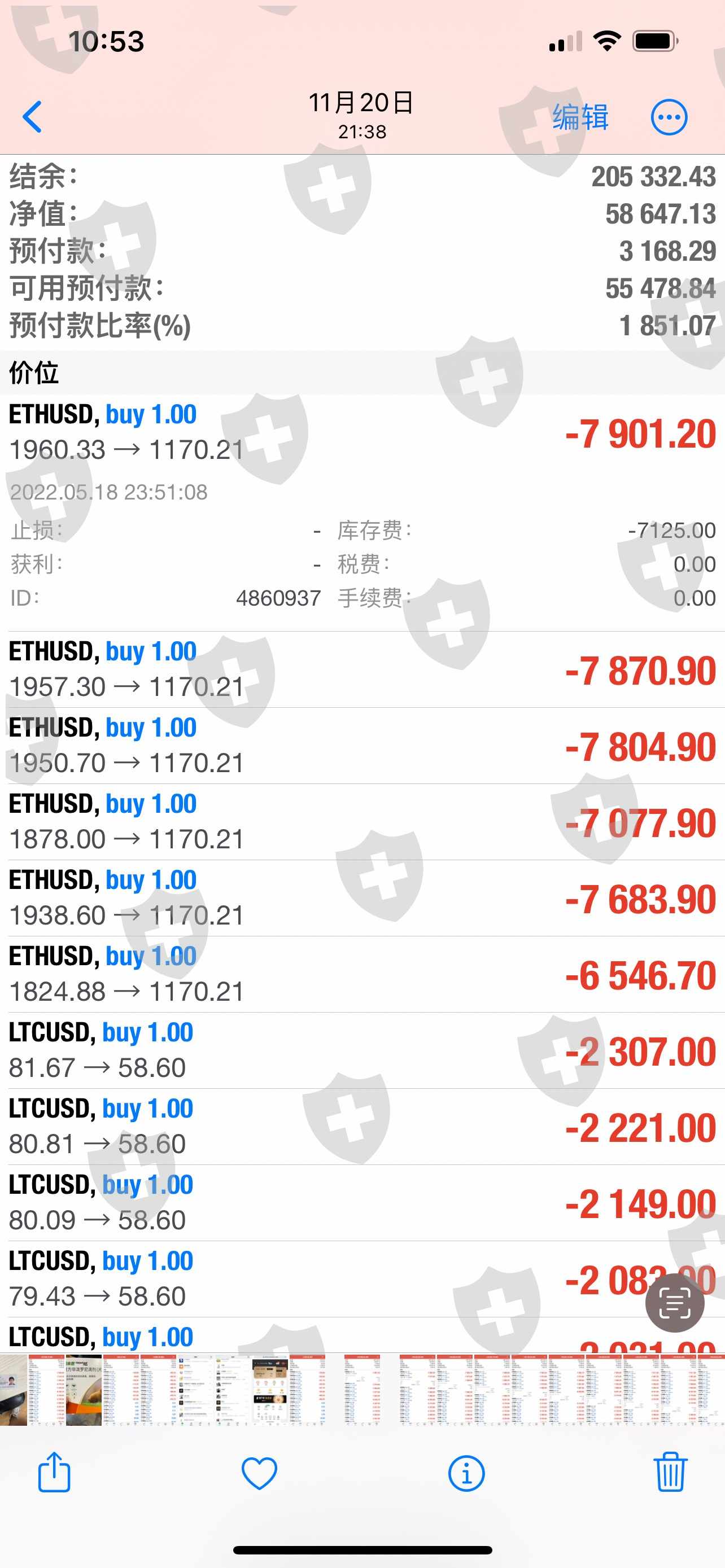The height and width of the screenshot is (1568, 725).
Task: Delete this photo with the trash icon
Action: pos(670,1473)
